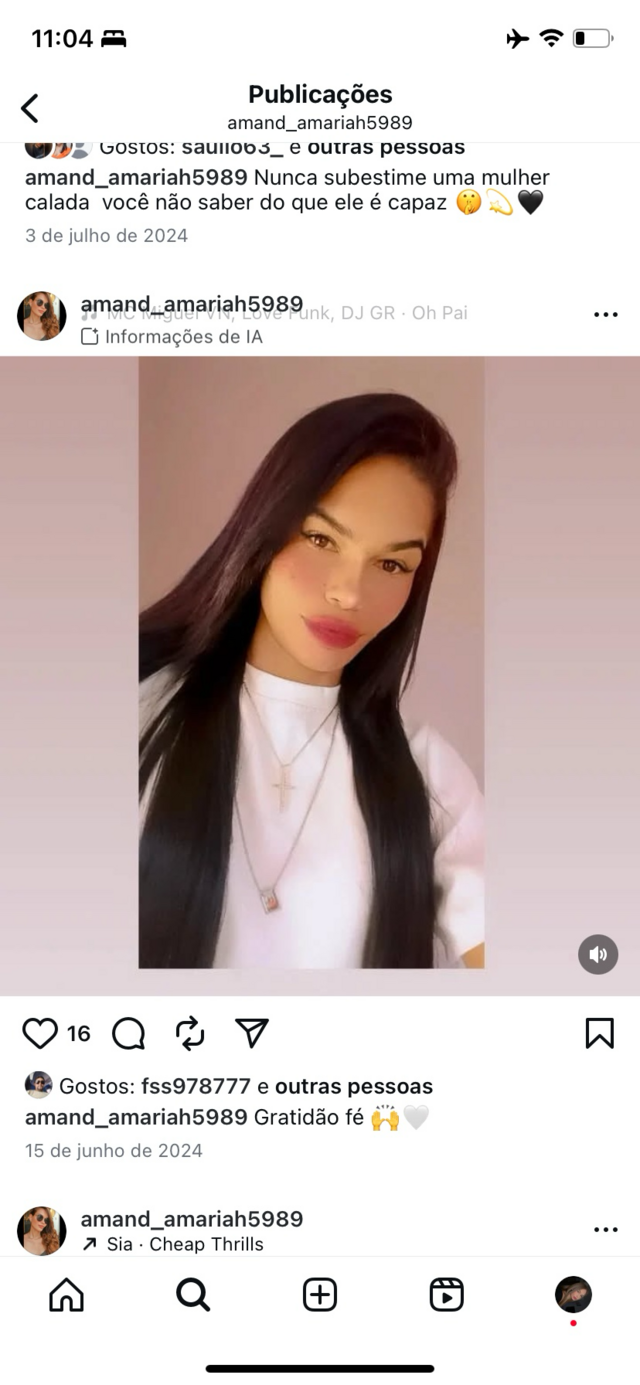Bookmark the Gratidão fé post
This screenshot has width=640, height=1385.
click(599, 1033)
